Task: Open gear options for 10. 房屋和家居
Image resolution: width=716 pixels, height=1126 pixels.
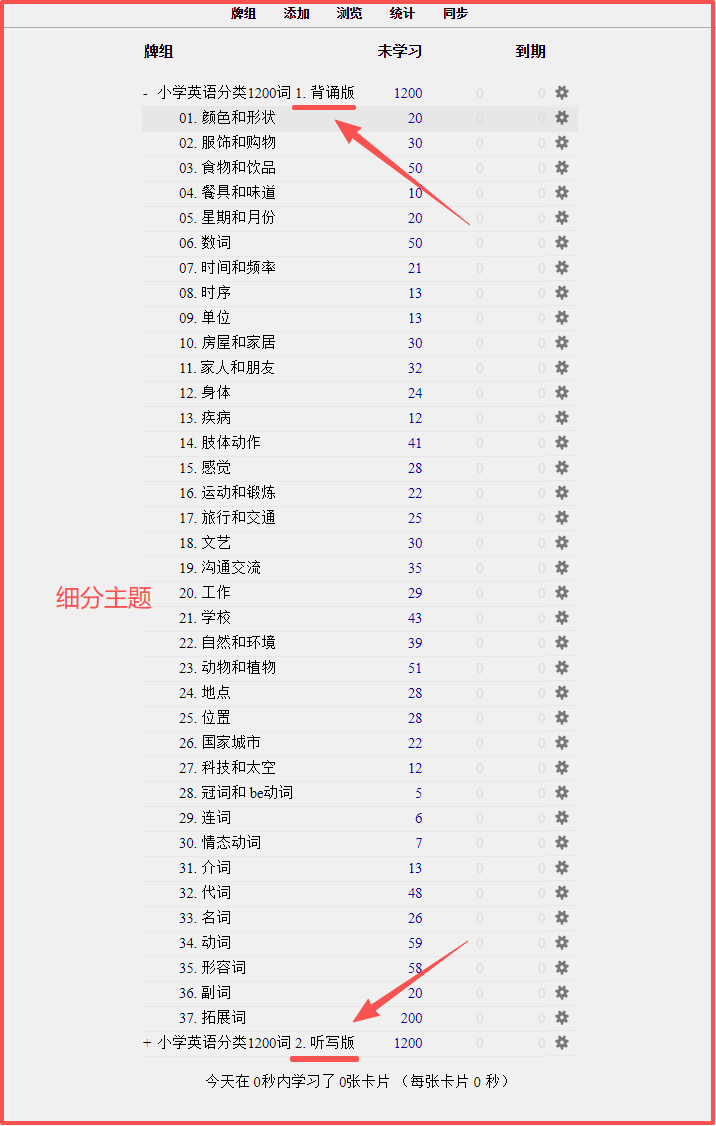Action: (x=562, y=343)
